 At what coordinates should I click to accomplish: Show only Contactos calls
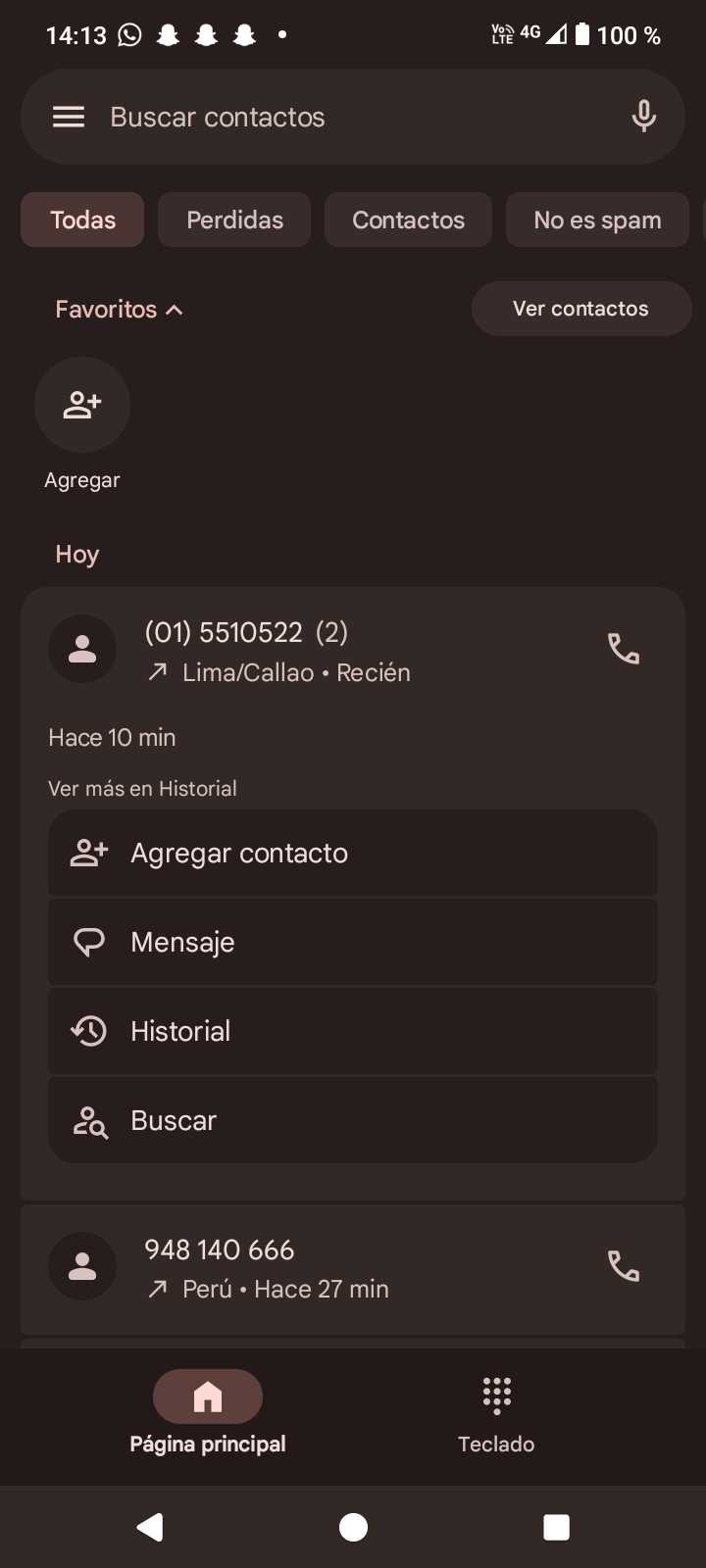[408, 220]
